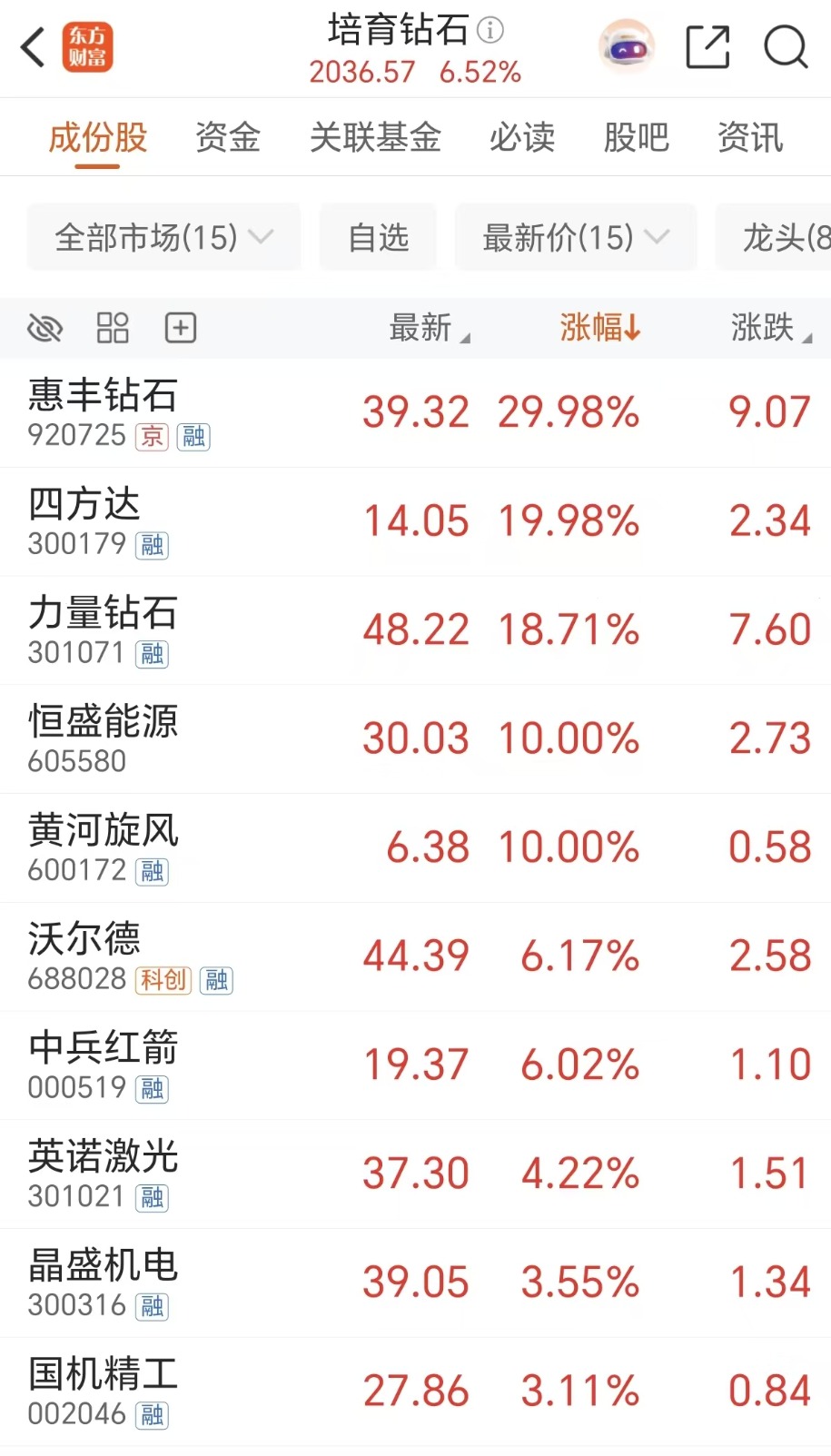Toggle the hide-eye icon above the stock list
The width and height of the screenshot is (831, 1456).
[x=45, y=328]
